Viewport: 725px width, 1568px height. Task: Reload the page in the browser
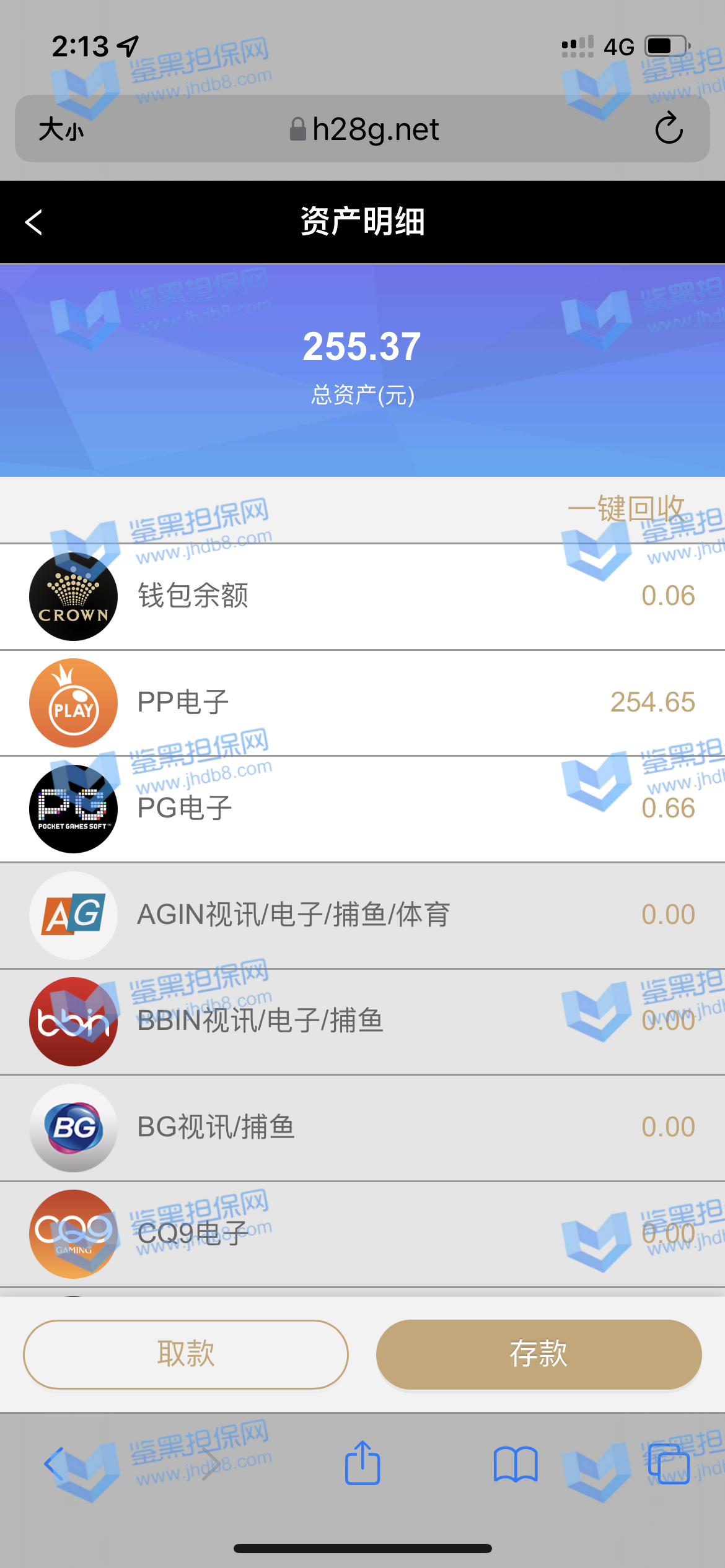click(669, 129)
